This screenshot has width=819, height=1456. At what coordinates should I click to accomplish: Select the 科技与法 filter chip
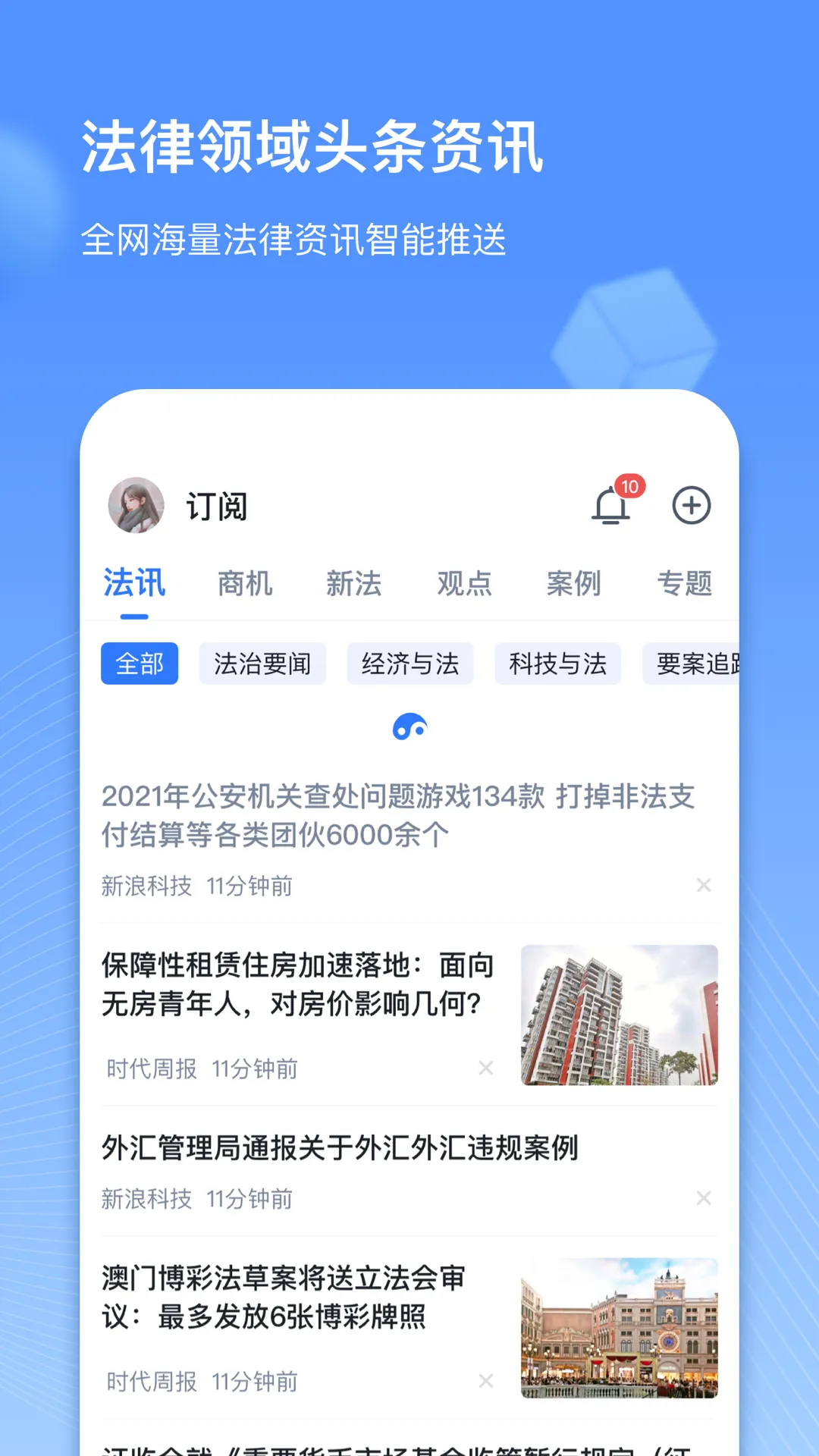point(558,663)
